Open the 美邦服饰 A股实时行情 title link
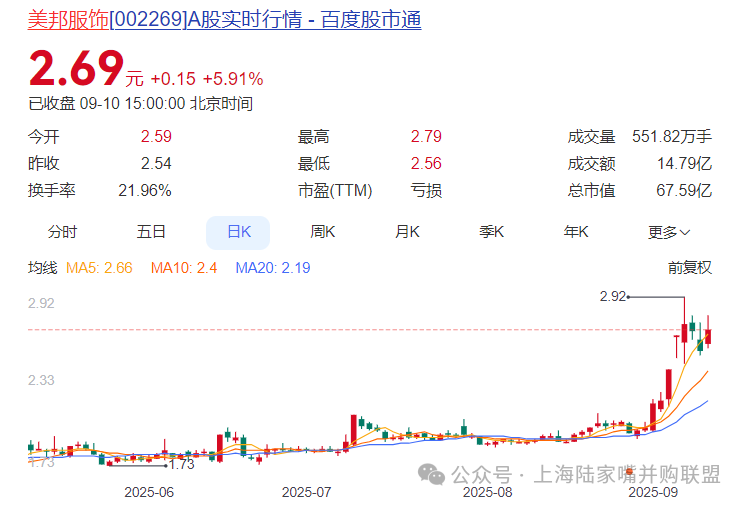 [x=225, y=20]
